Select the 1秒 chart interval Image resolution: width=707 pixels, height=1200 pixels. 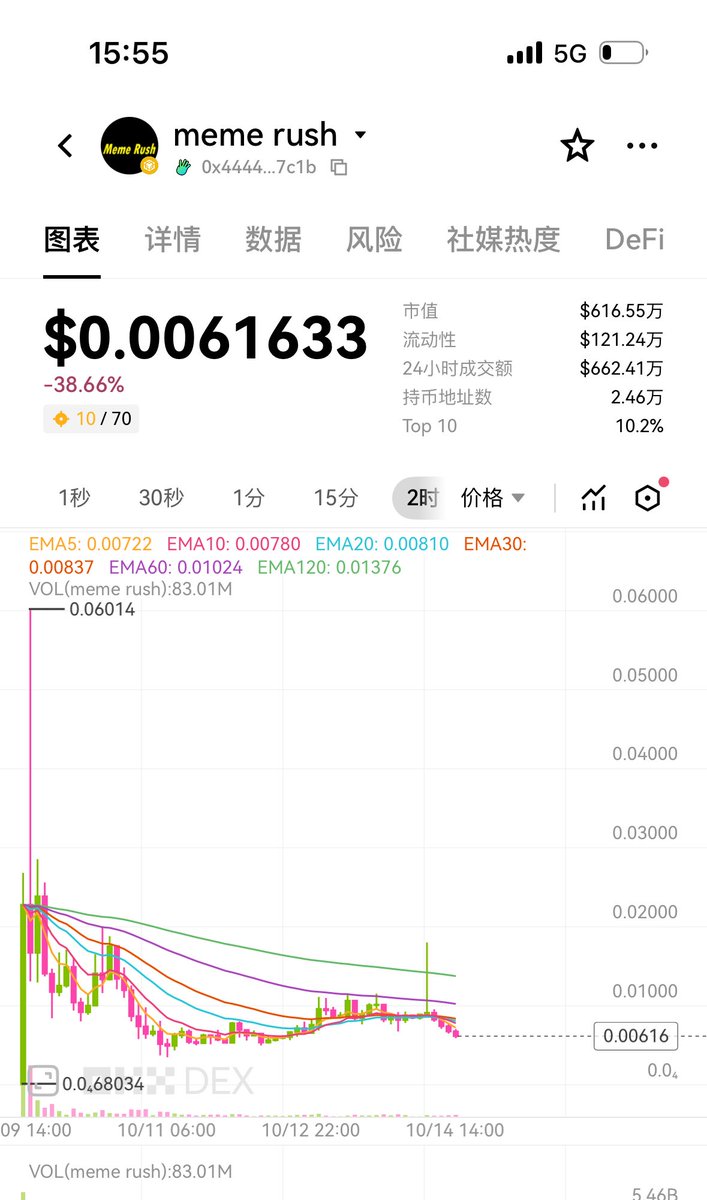tap(74, 498)
